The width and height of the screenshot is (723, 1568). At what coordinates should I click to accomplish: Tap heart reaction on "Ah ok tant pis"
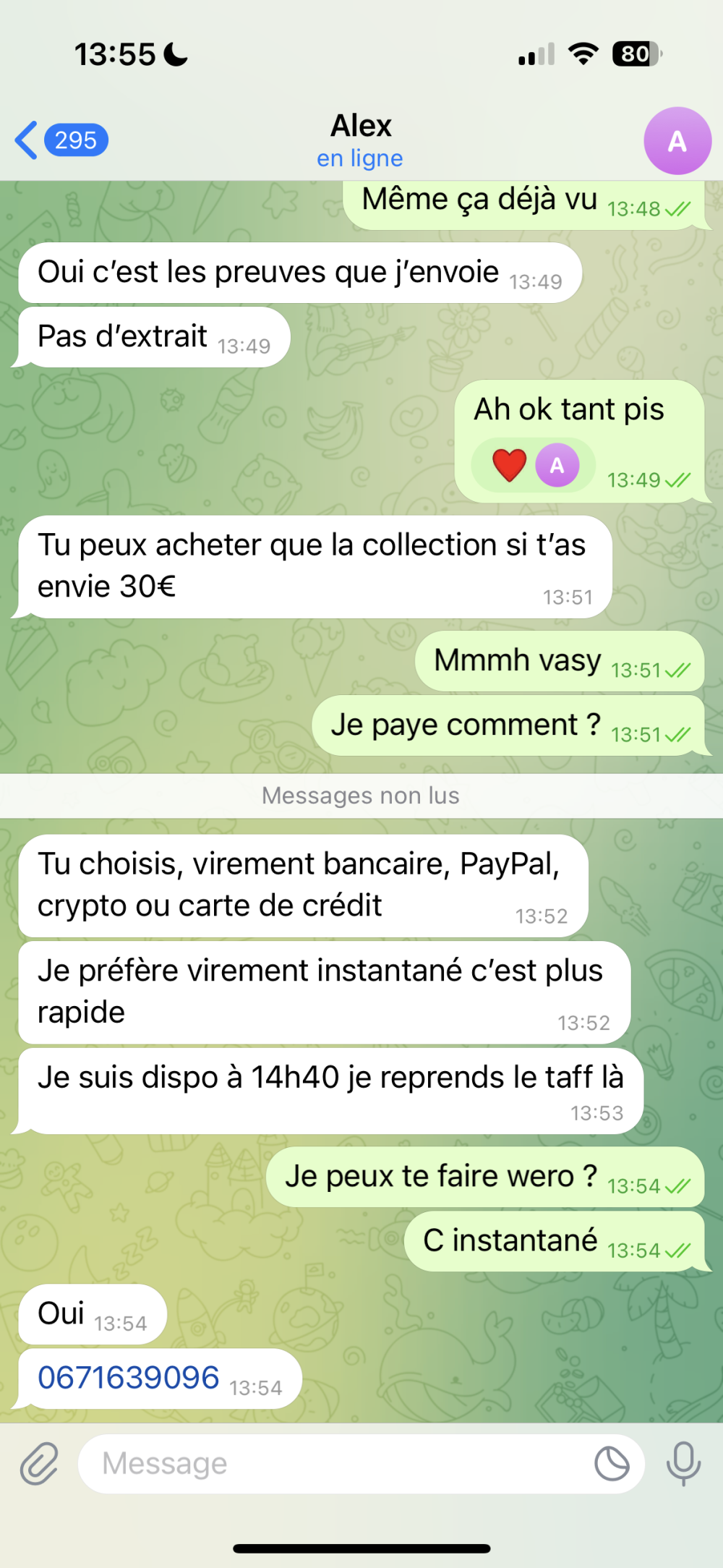[510, 465]
